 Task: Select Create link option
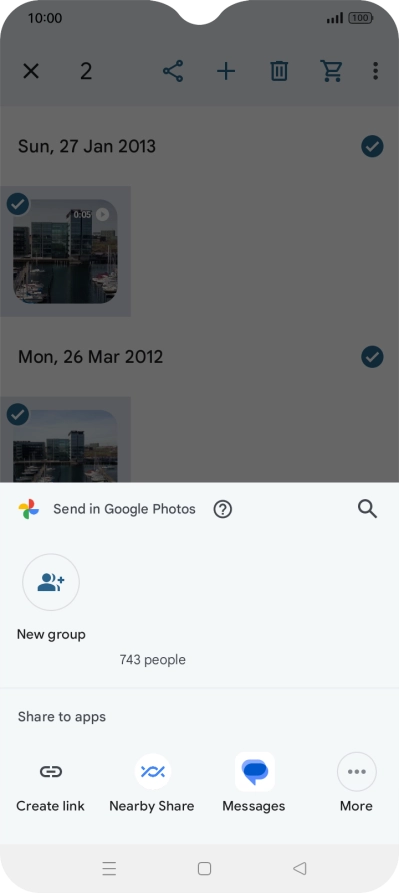pos(51,783)
